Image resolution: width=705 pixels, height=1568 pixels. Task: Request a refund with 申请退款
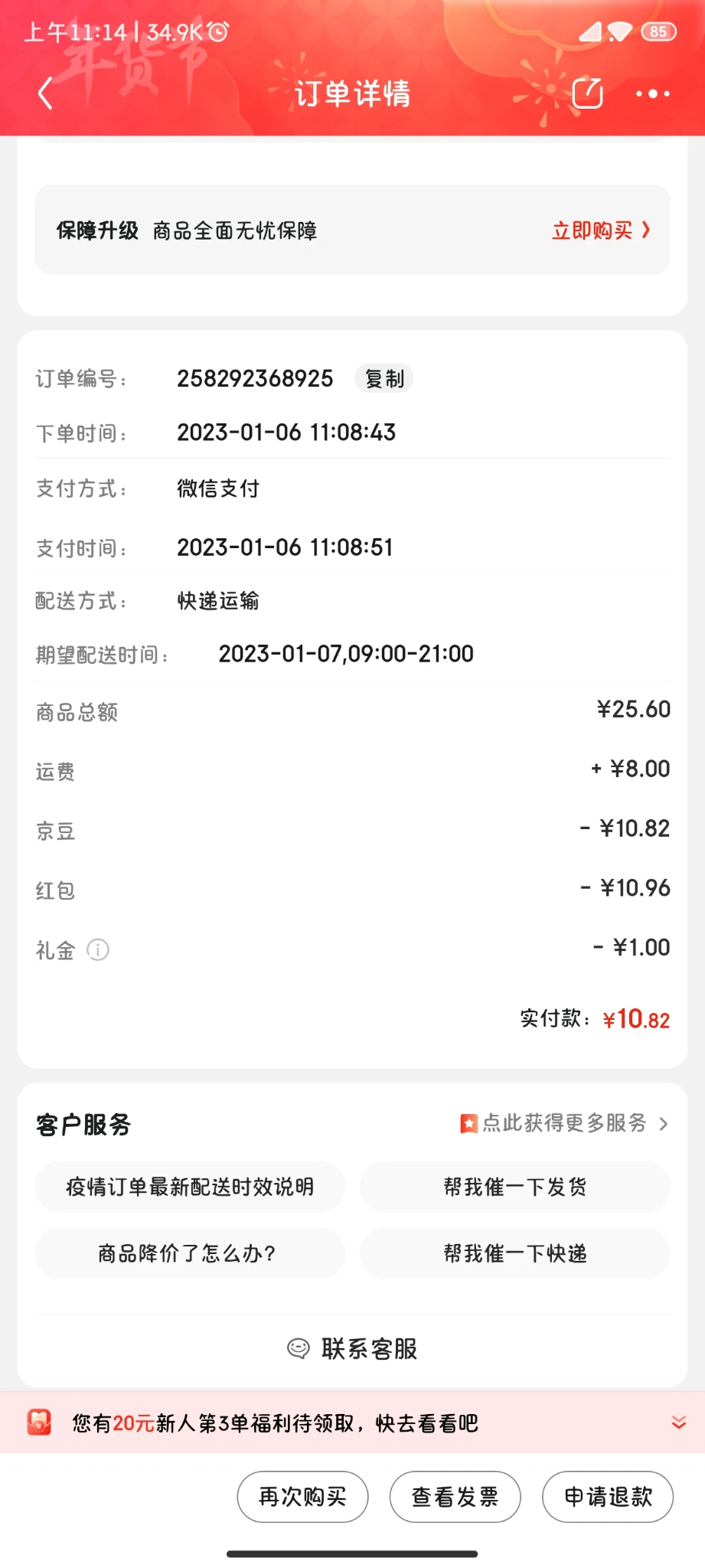[608, 1497]
